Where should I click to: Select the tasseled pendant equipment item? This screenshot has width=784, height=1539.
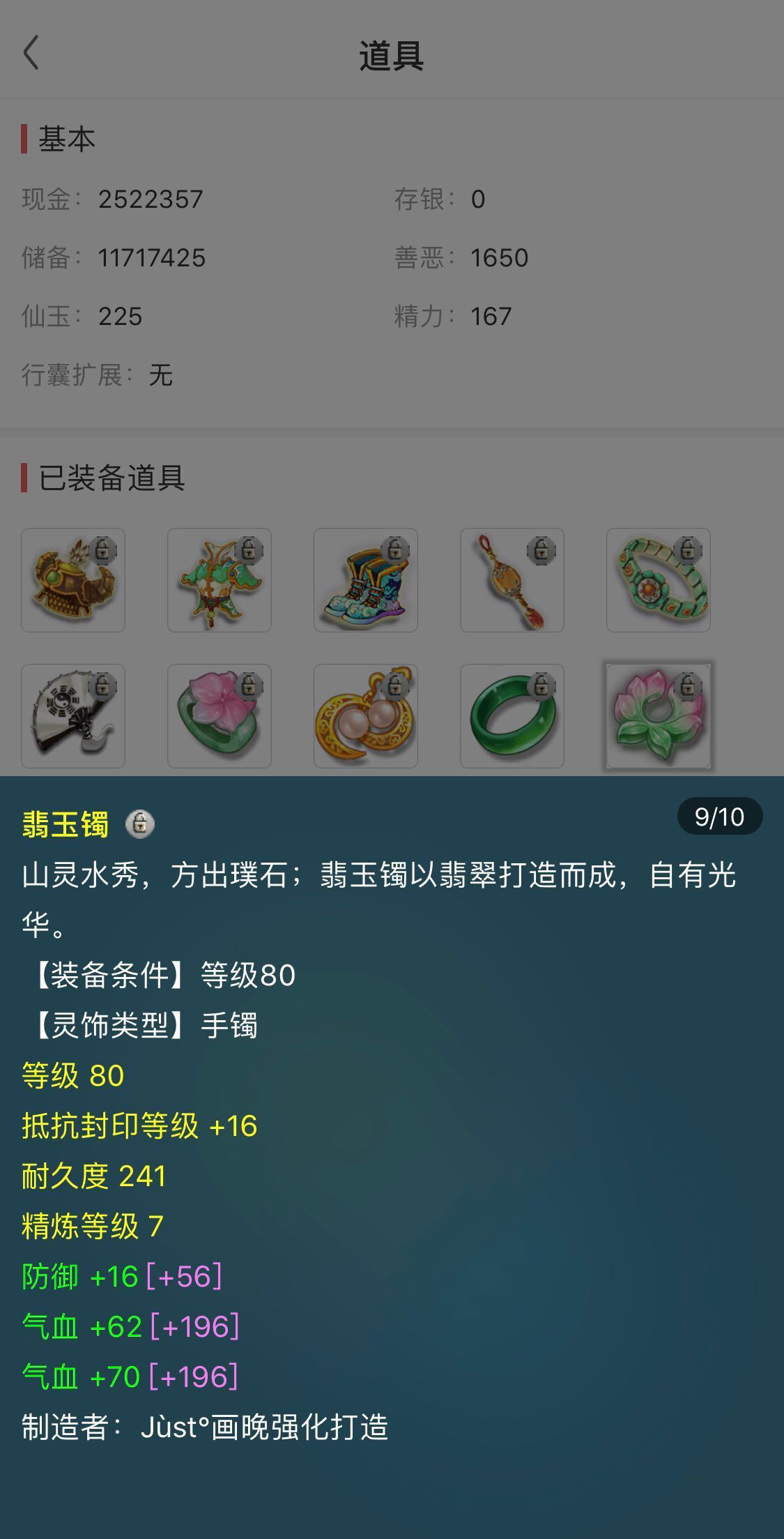coord(512,580)
